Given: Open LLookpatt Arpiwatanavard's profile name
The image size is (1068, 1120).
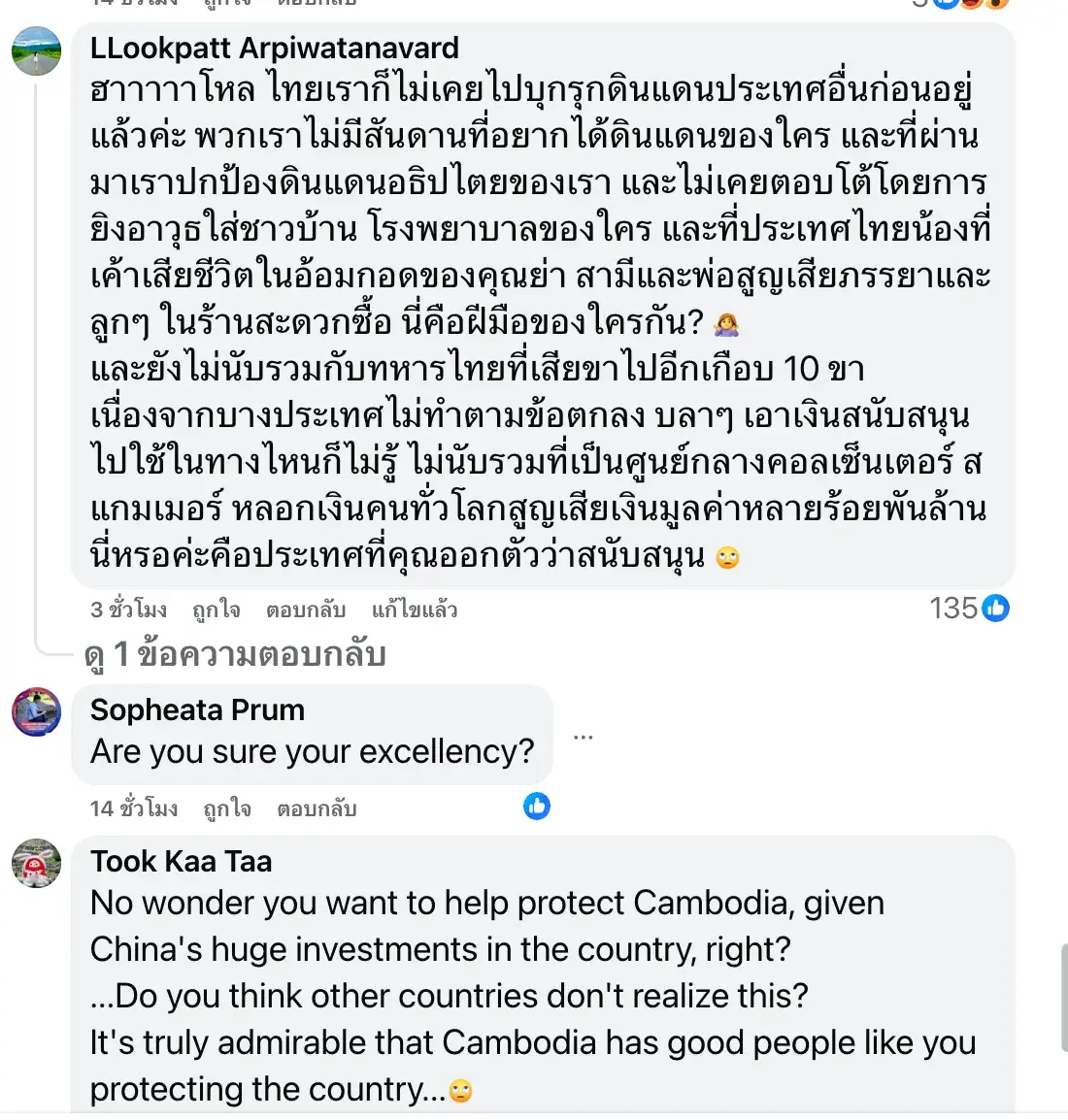Looking at the screenshot, I should (274, 48).
